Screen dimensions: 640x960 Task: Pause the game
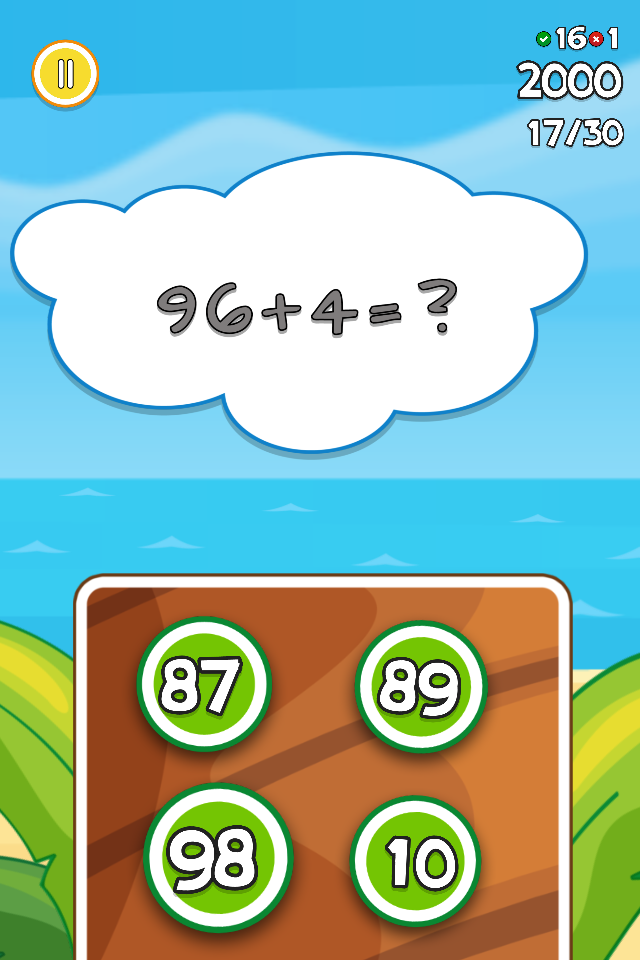pyautogui.click(x=65, y=74)
